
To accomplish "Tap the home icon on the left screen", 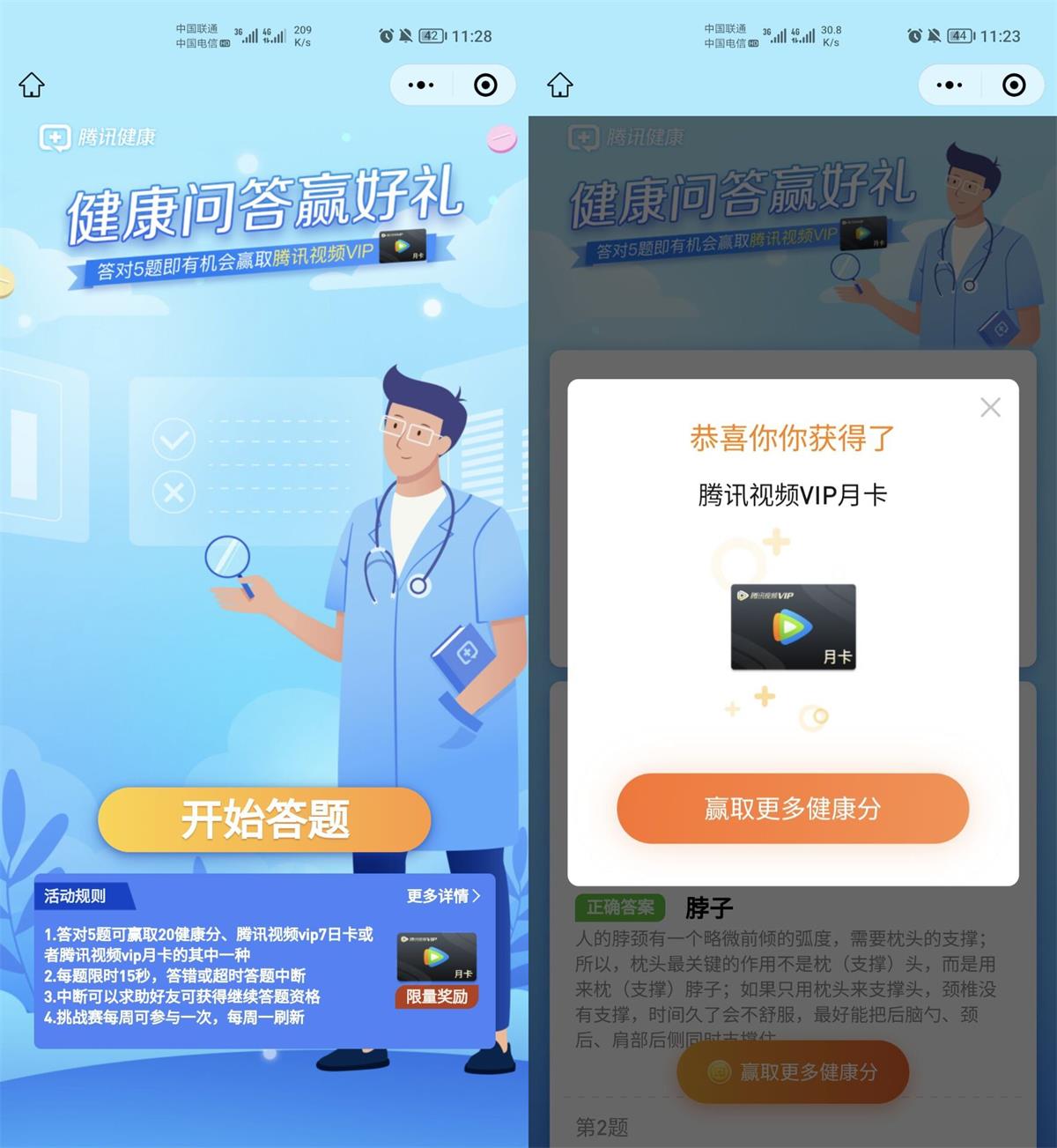I will click(32, 85).
